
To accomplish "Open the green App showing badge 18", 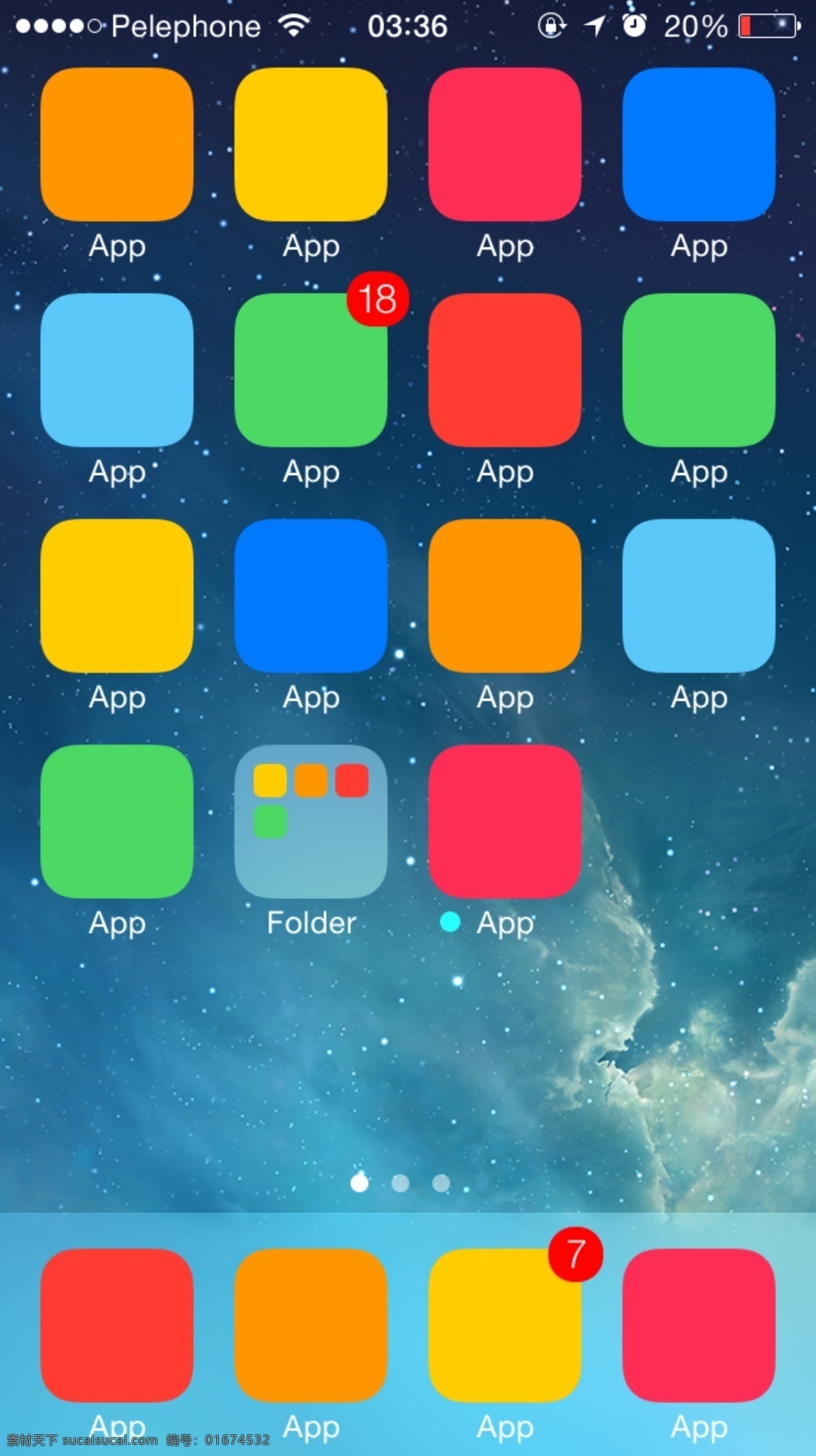I will coord(311,370).
